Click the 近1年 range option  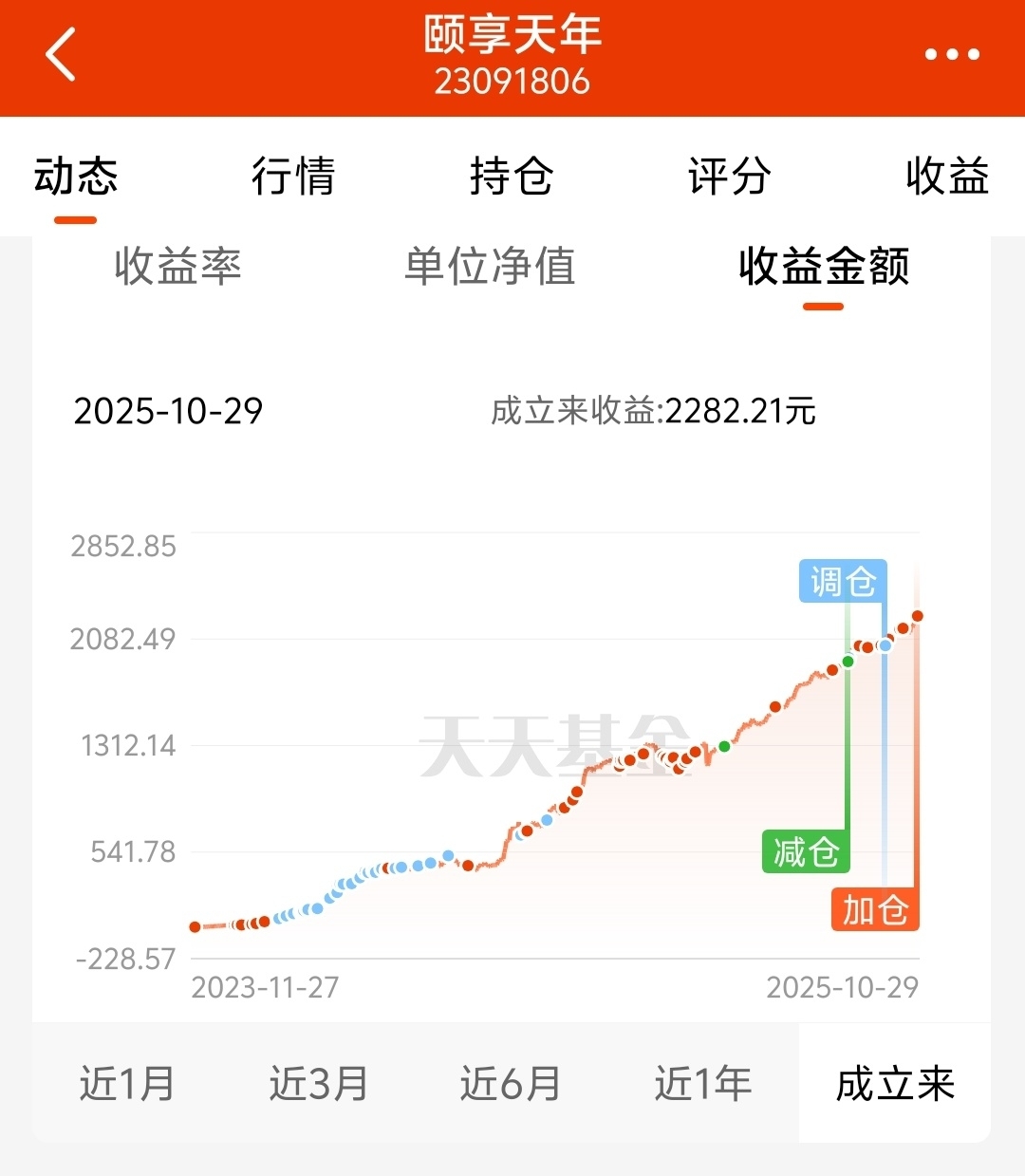(x=702, y=1081)
